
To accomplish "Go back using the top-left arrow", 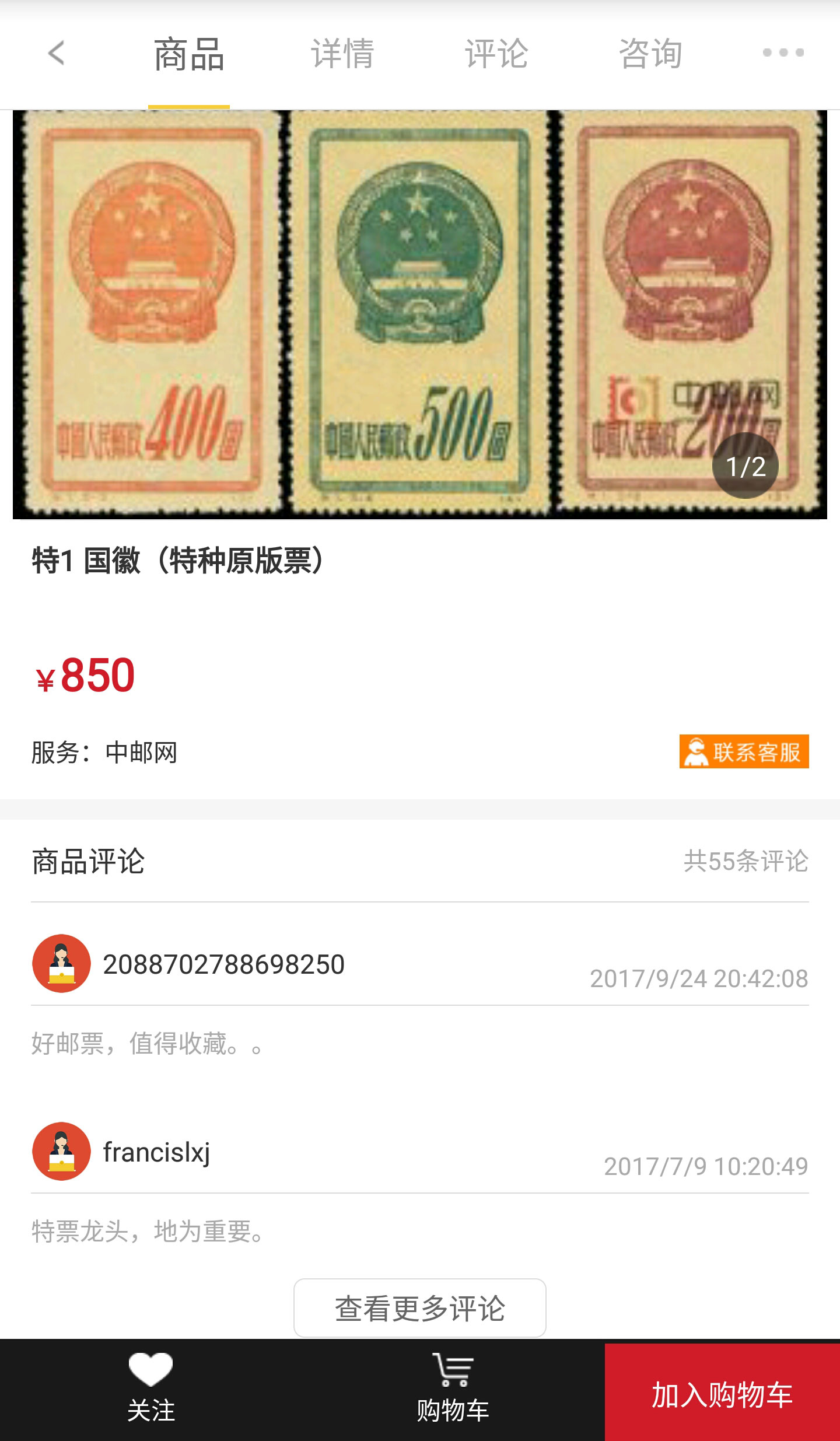I will (x=56, y=53).
